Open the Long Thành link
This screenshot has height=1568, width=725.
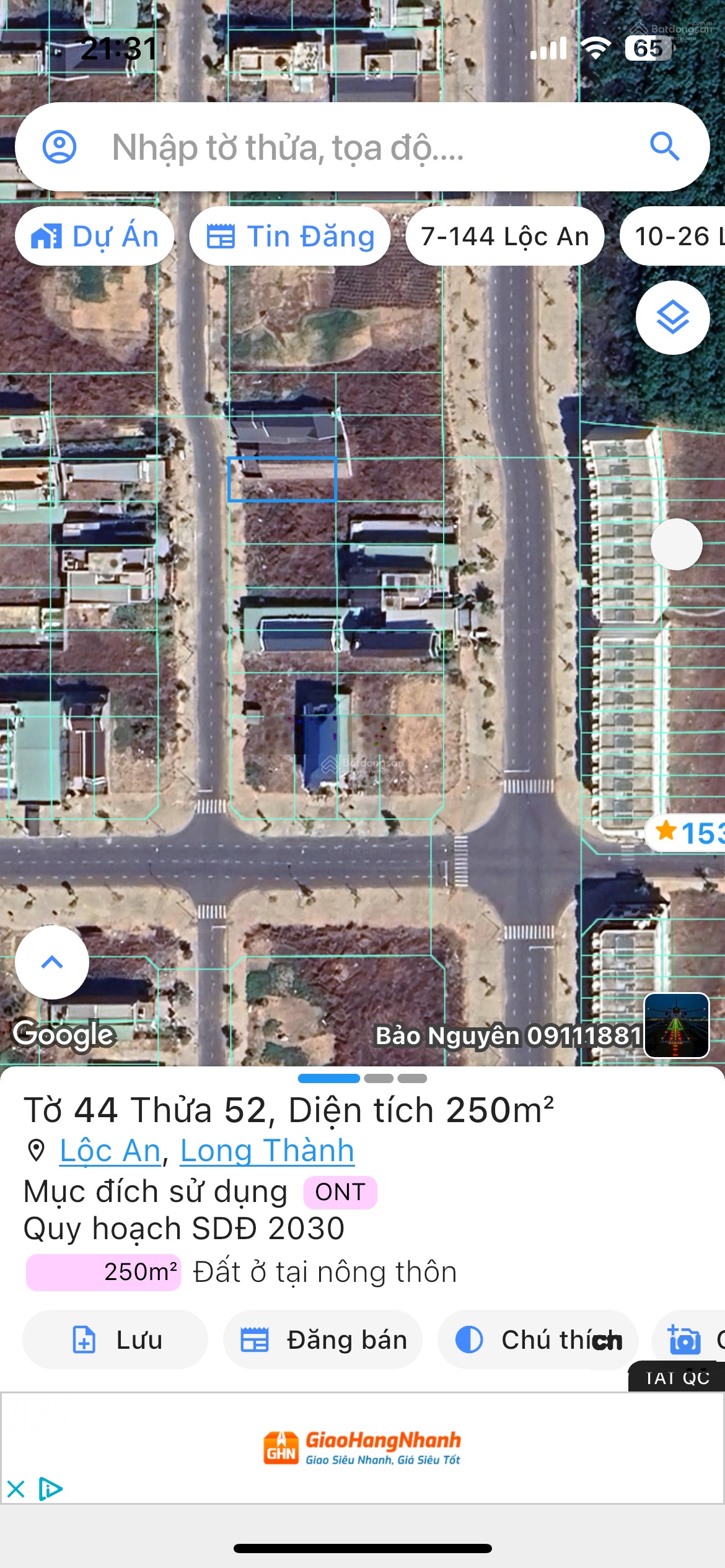pyautogui.click(x=267, y=1151)
